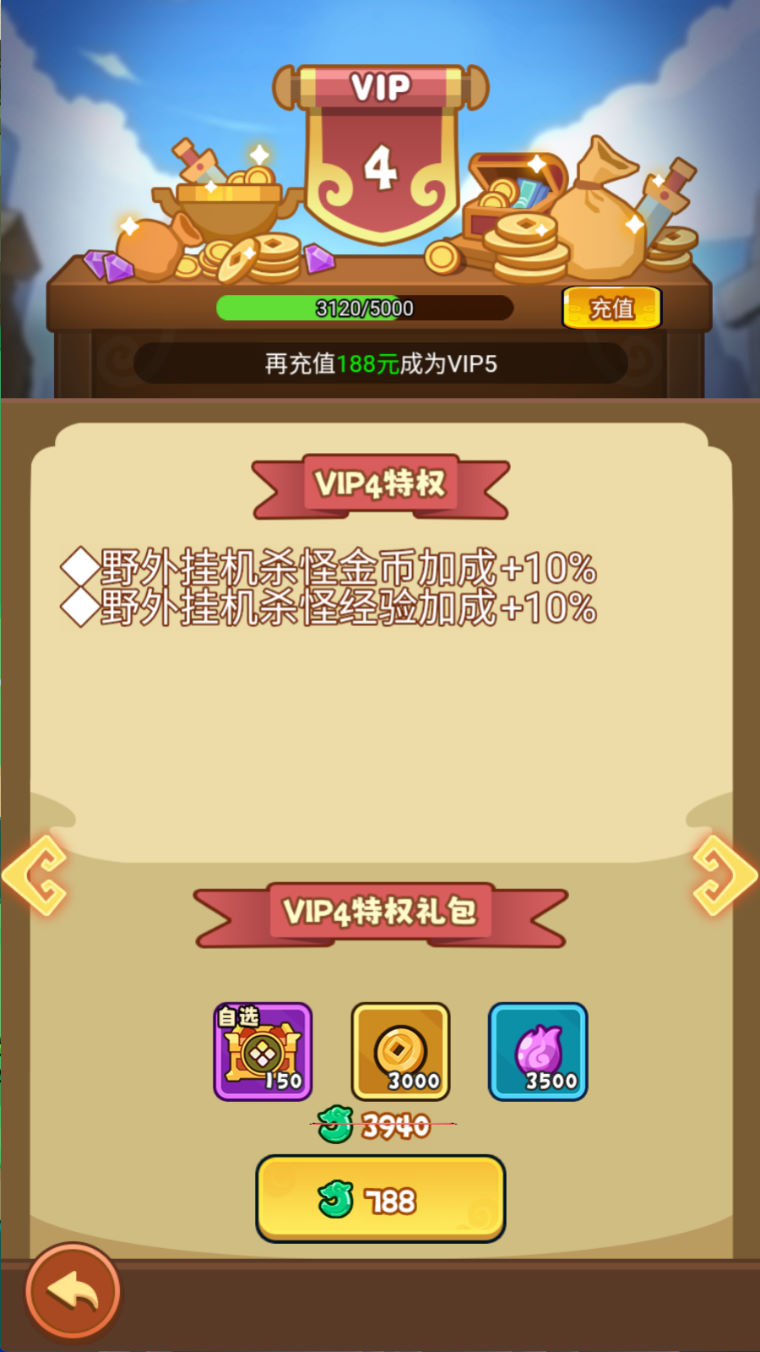Tap the 充值 recharge button
This screenshot has height=1352, width=760.
[x=611, y=308]
